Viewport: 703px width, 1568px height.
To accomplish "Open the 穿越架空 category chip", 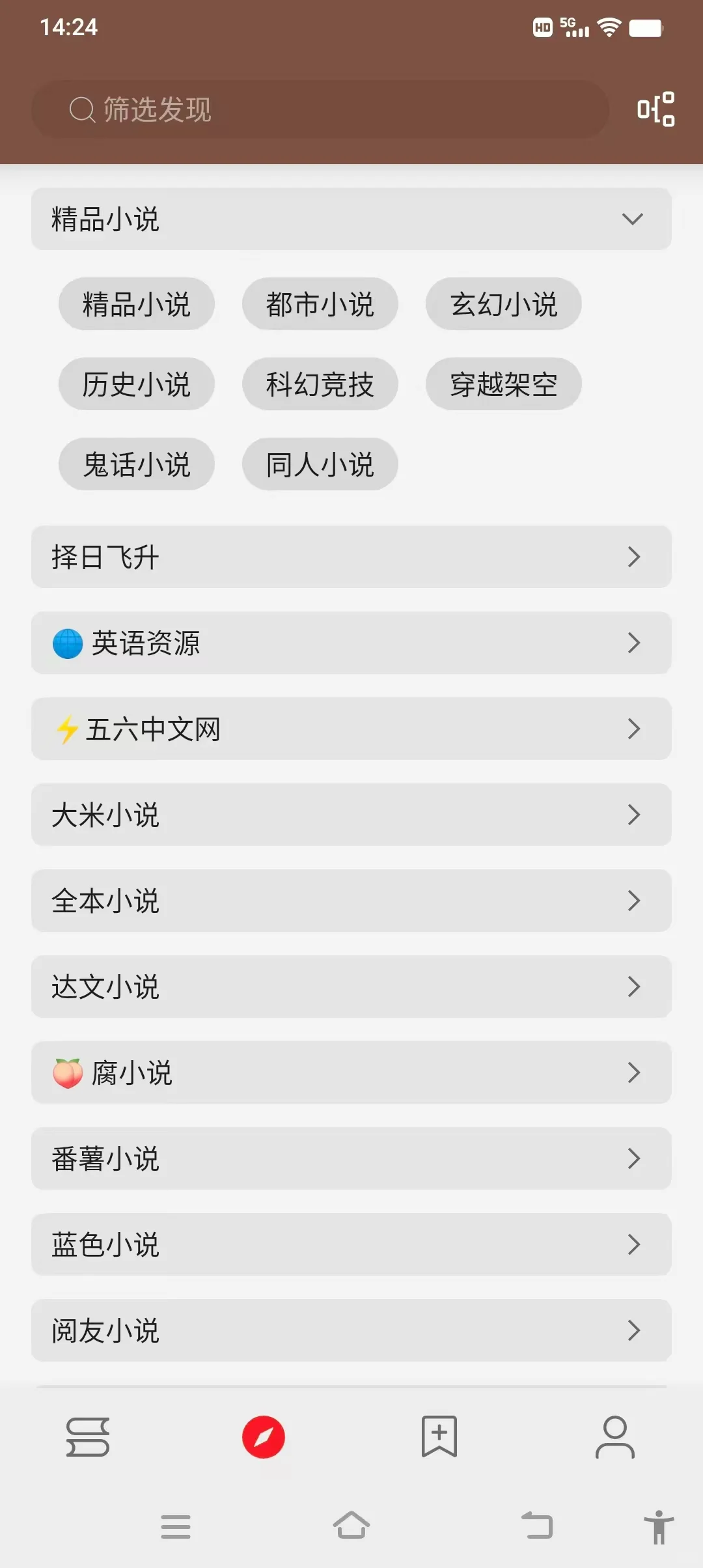I will click(504, 384).
